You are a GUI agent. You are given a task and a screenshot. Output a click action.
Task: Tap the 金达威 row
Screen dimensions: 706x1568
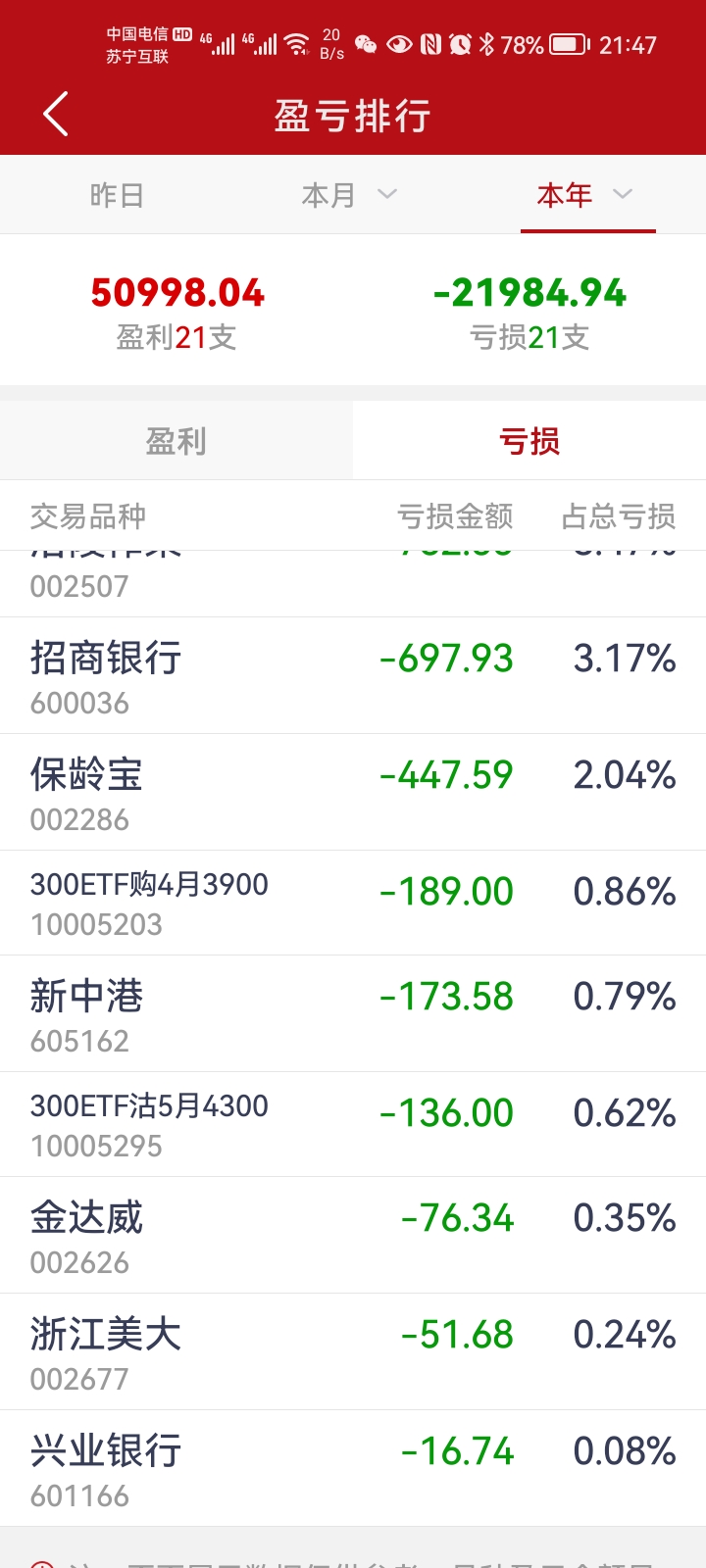click(353, 1235)
